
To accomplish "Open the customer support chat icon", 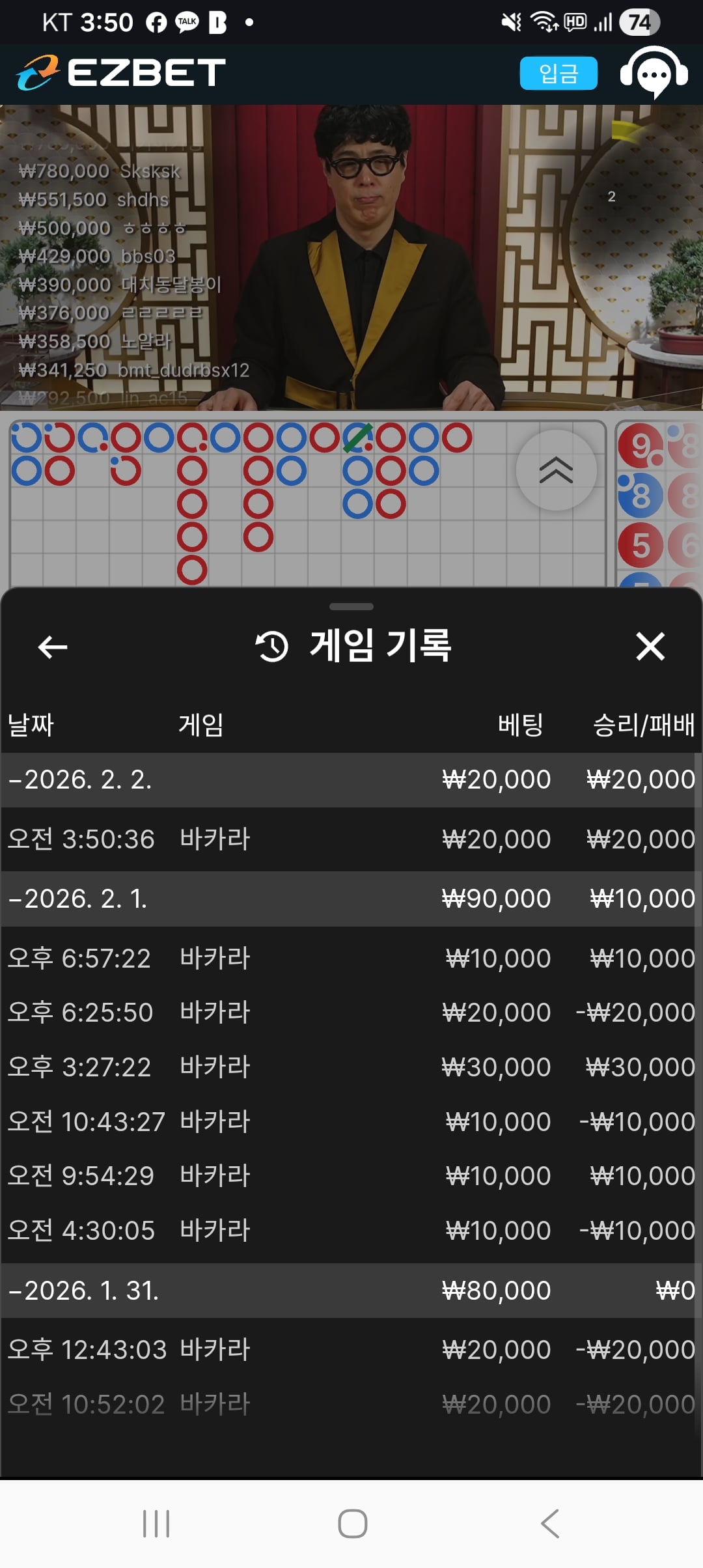I will (654, 74).
